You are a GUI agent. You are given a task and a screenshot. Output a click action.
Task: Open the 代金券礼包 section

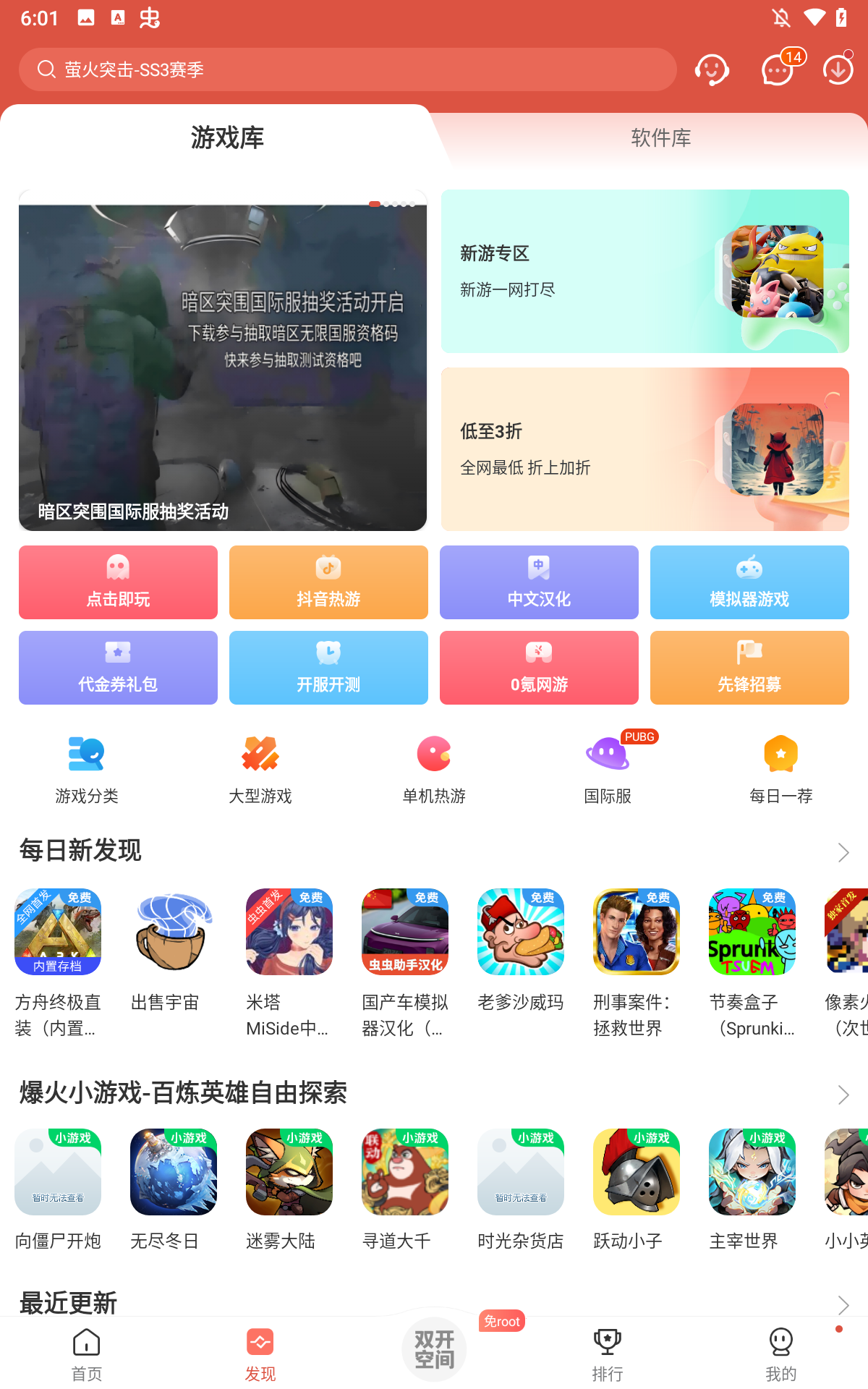(118, 668)
